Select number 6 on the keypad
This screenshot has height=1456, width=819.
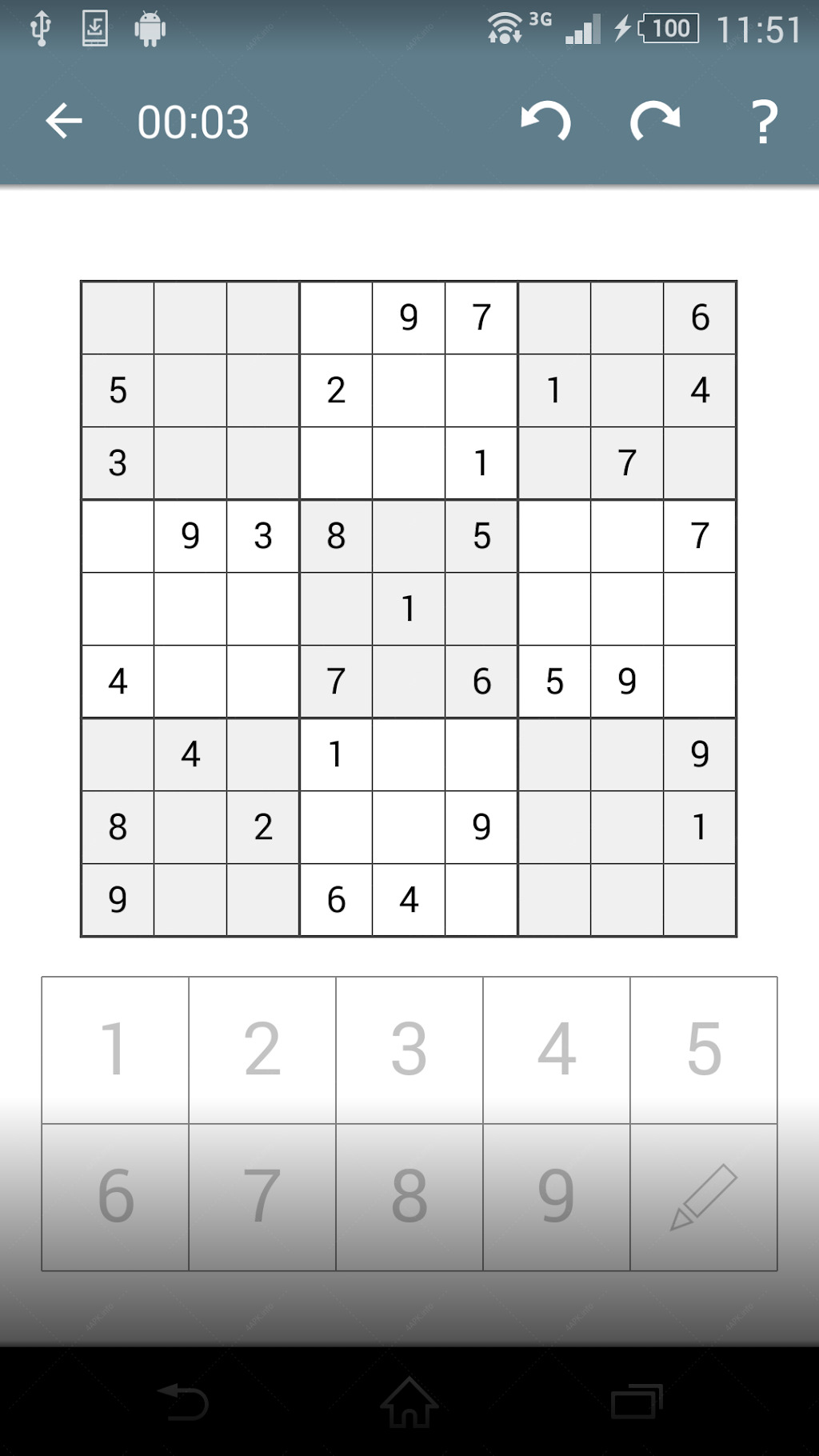[115, 1197]
